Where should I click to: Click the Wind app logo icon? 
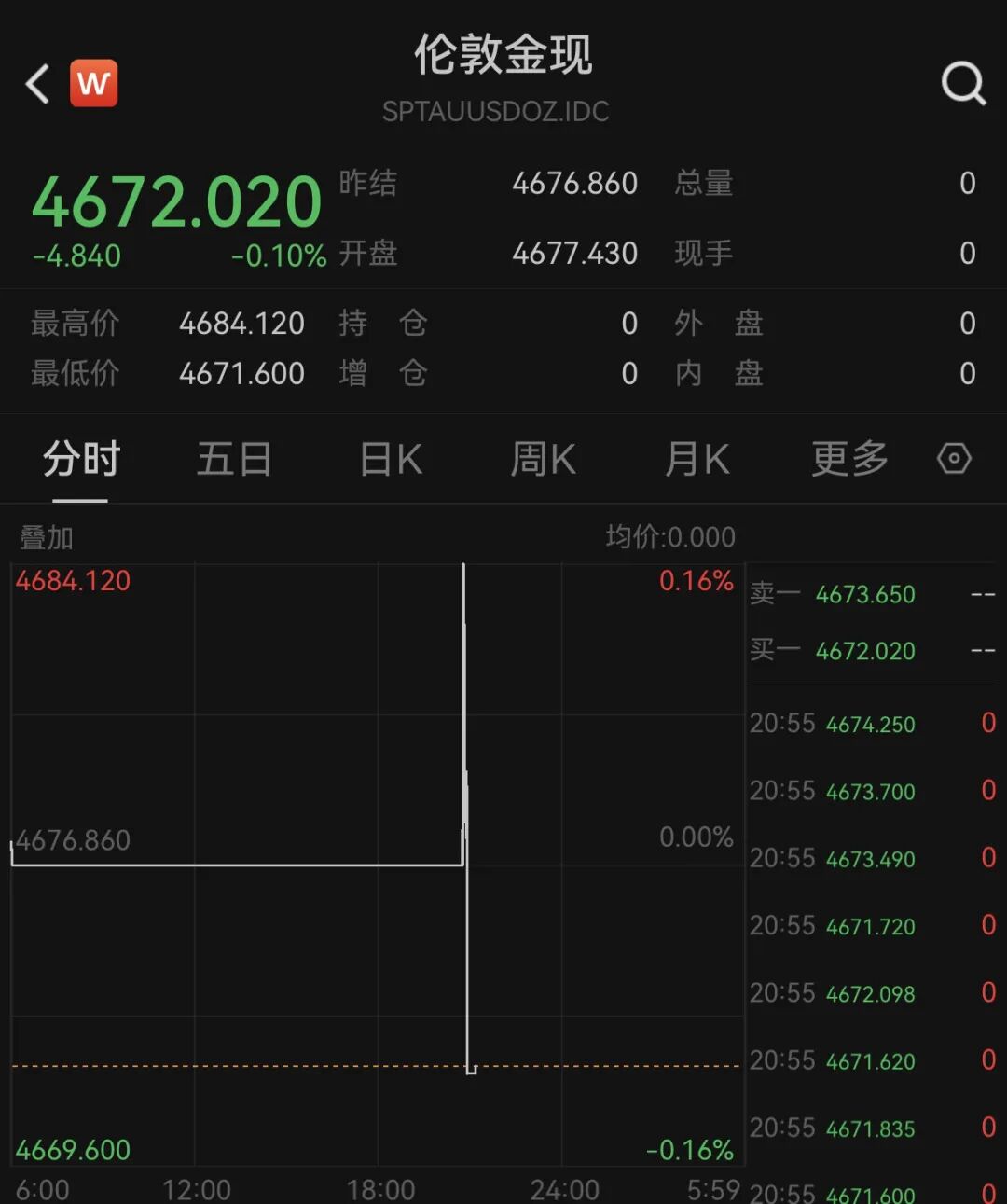tap(93, 82)
